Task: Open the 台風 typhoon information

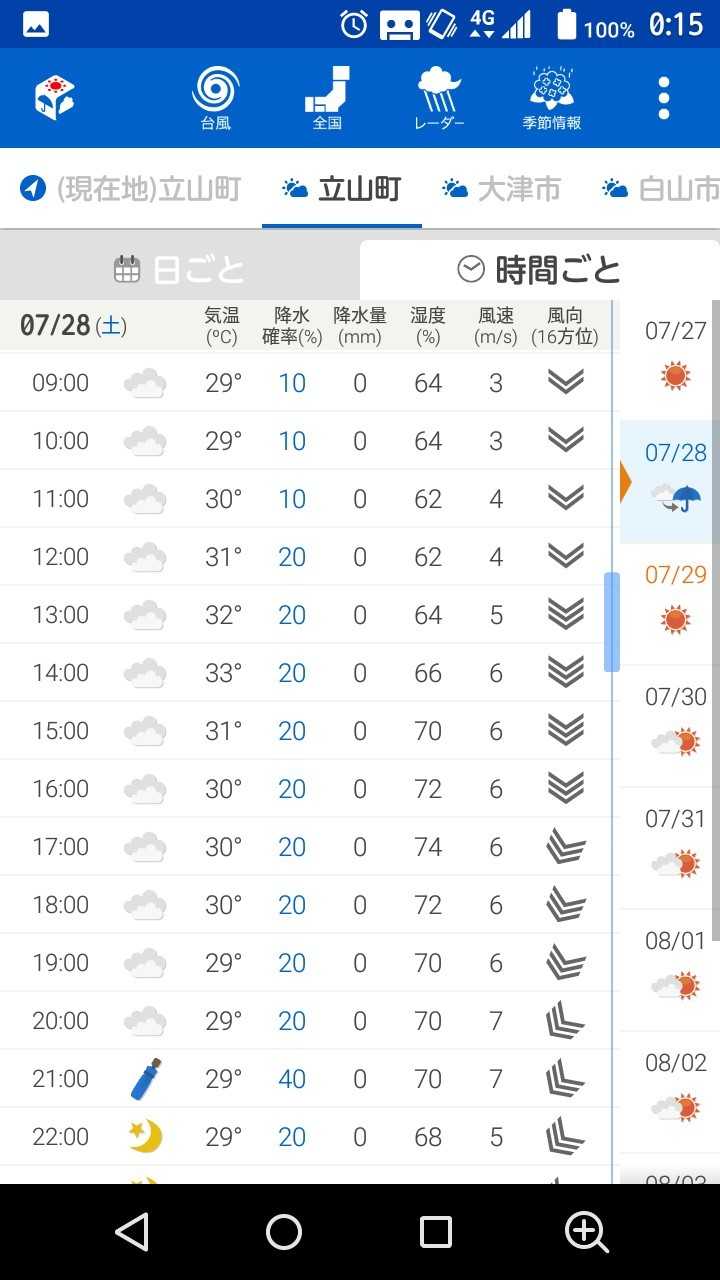Action: tap(215, 98)
